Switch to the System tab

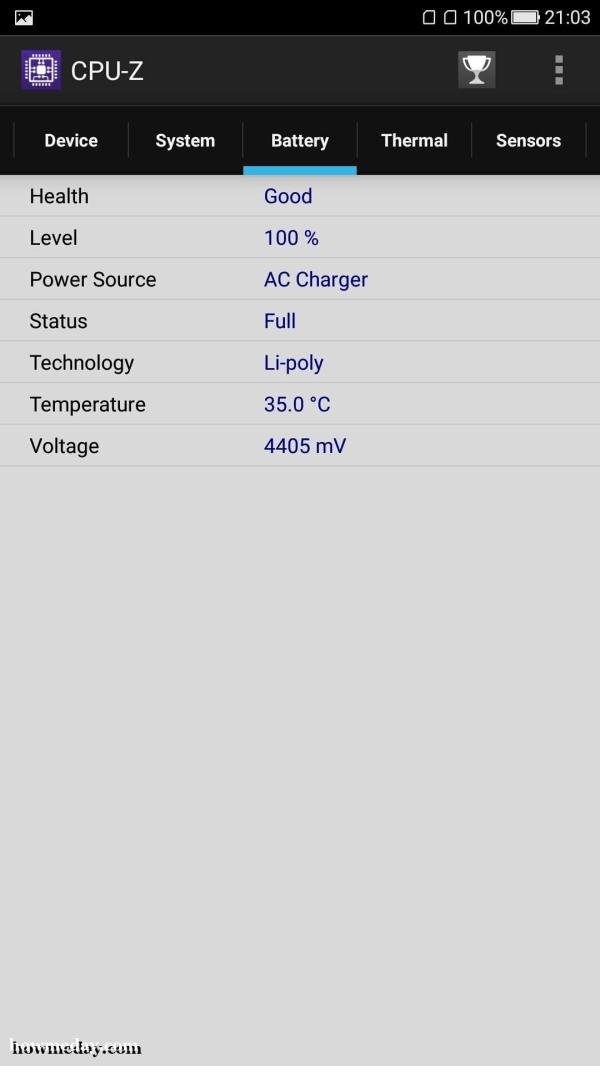coord(185,141)
